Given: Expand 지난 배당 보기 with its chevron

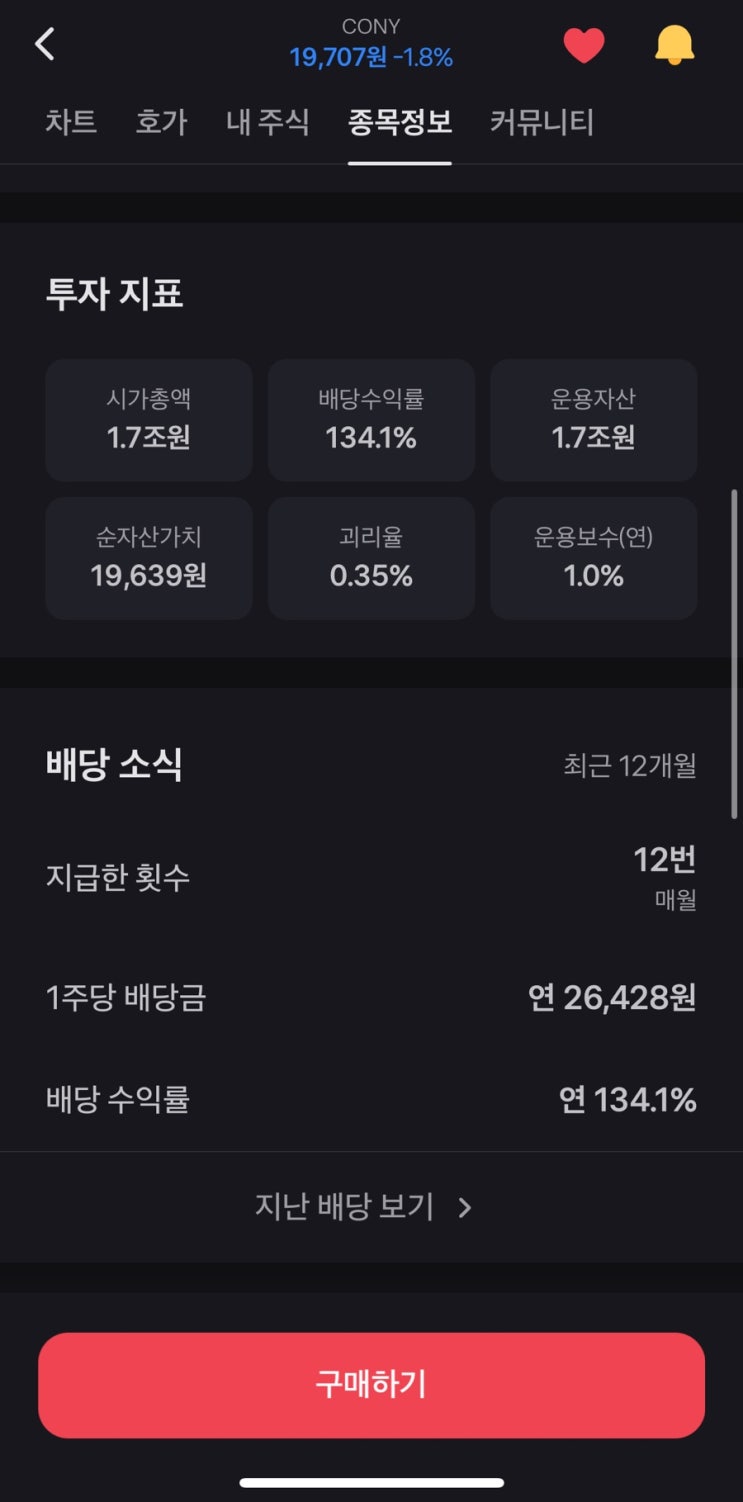Looking at the screenshot, I should pos(371,1207).
